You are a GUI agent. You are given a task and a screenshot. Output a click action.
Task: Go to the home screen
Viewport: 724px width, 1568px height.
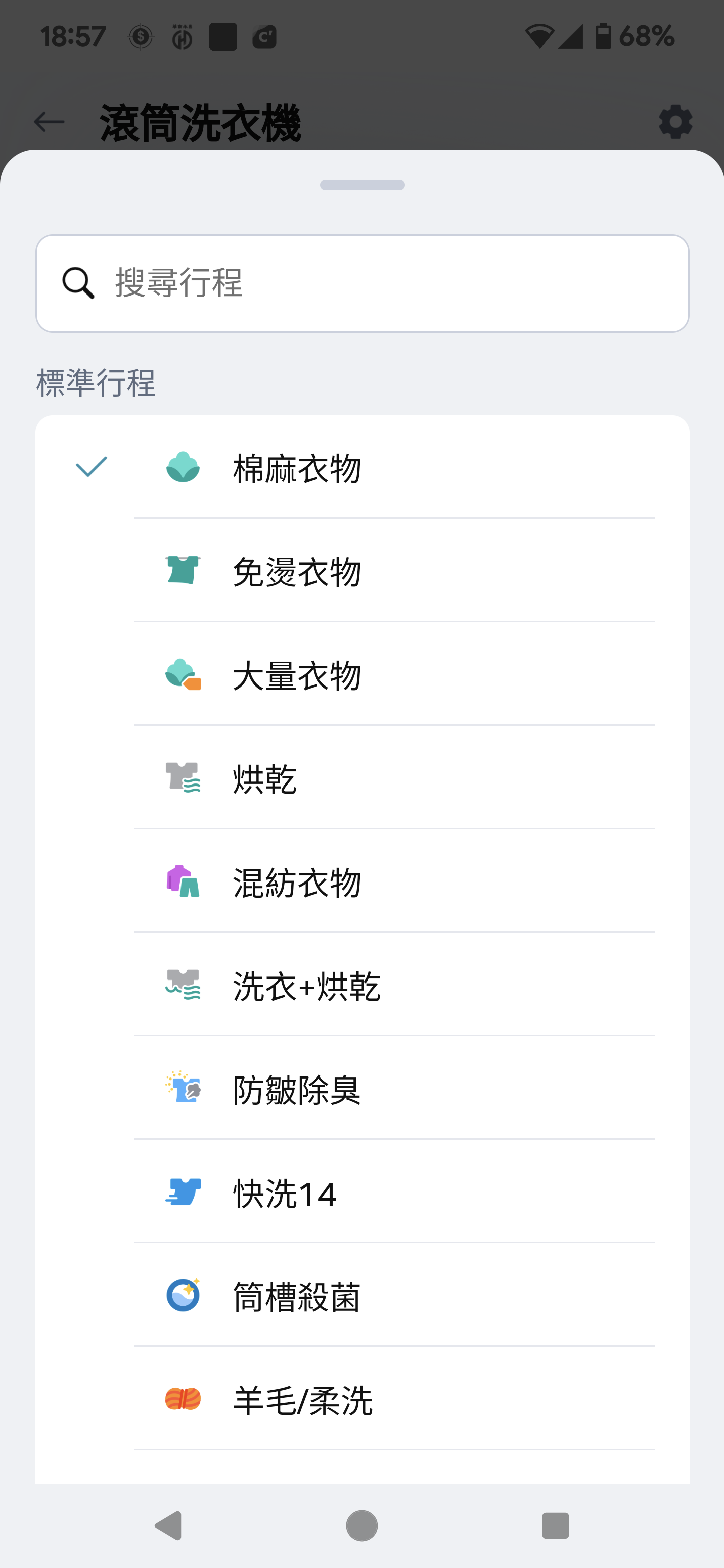click(361, 1525)
